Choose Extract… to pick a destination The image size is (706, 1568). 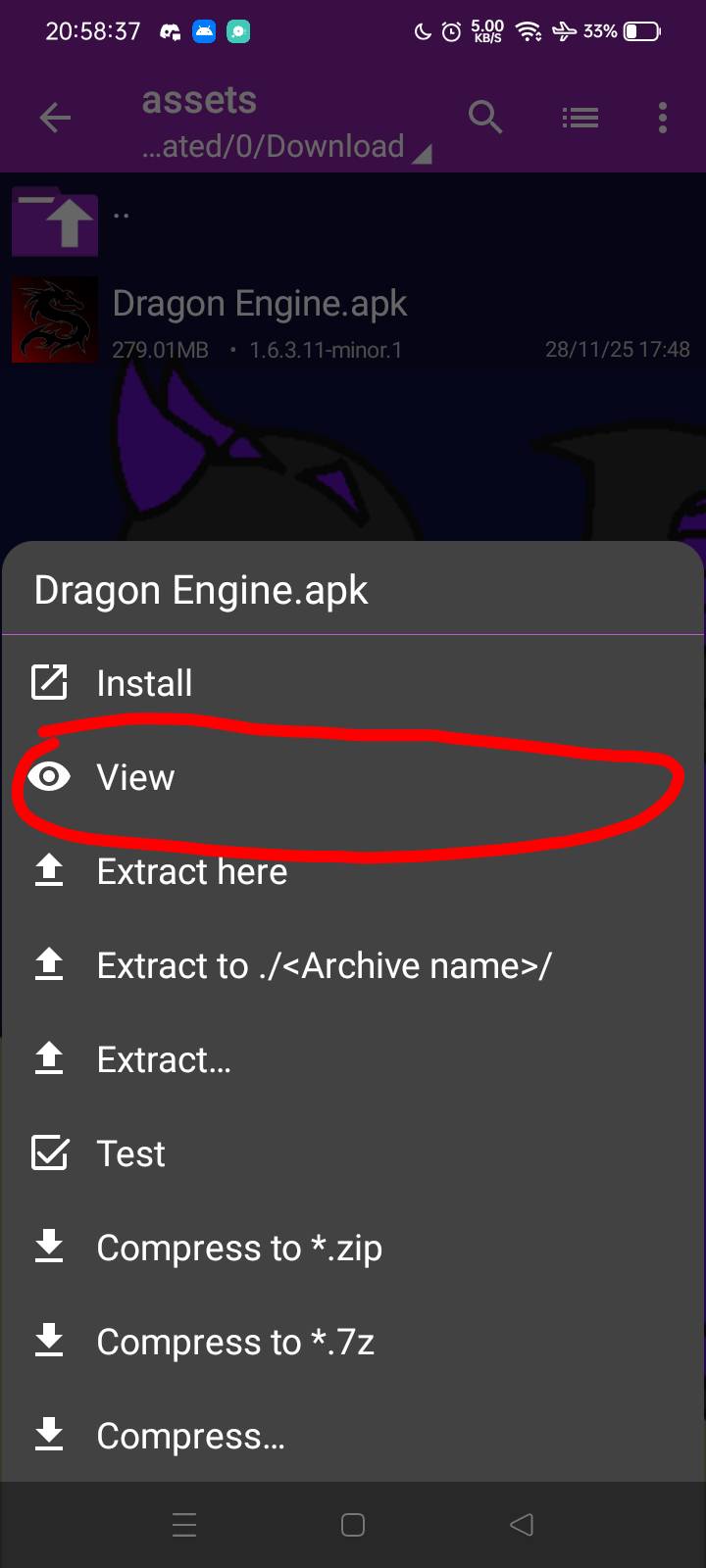164,1058
